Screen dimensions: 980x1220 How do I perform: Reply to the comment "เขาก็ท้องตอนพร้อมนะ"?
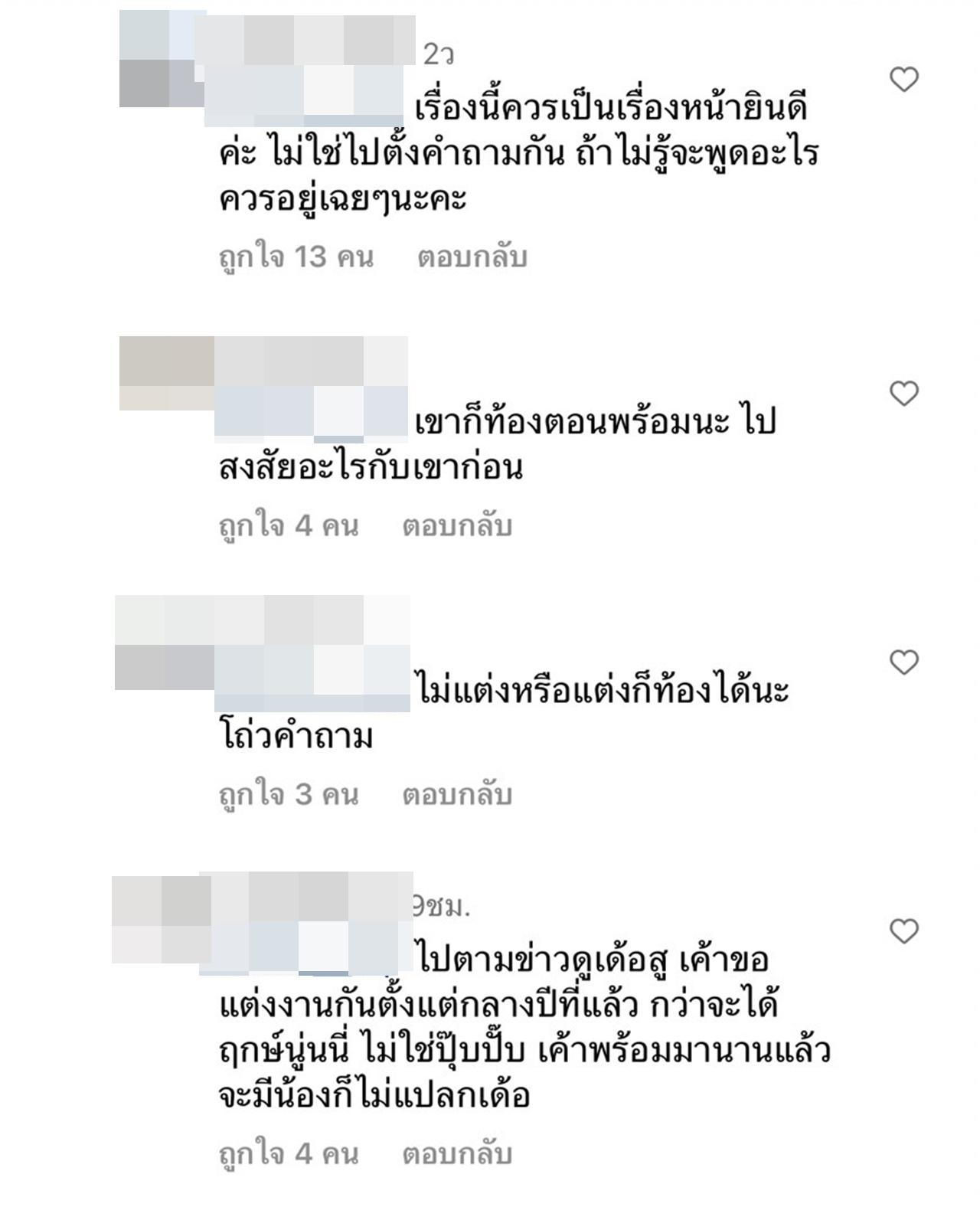pos(456,525)
